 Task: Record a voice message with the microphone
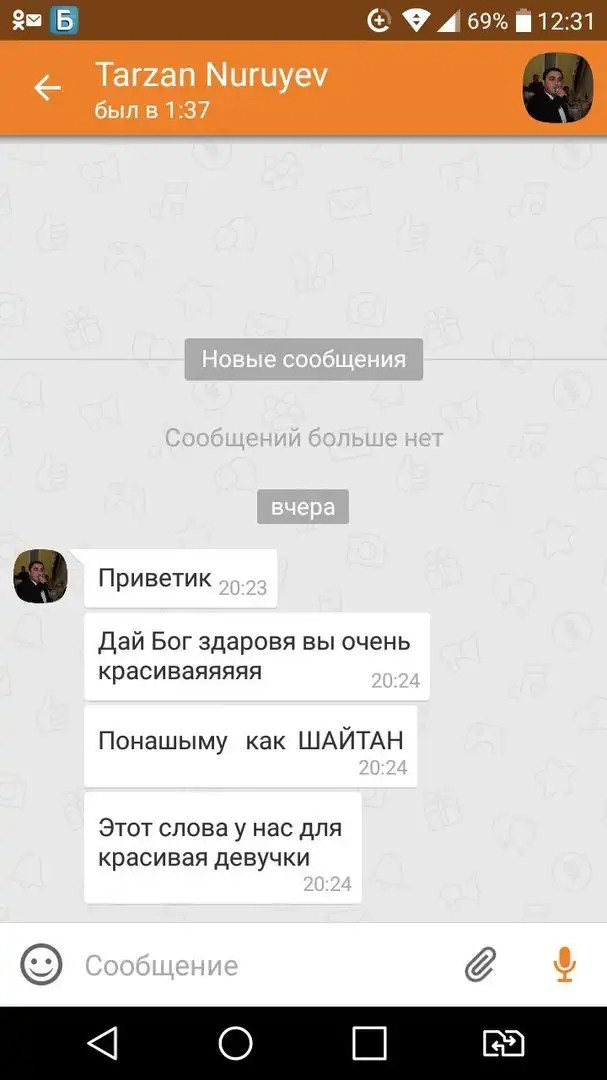tap(564, 965)
